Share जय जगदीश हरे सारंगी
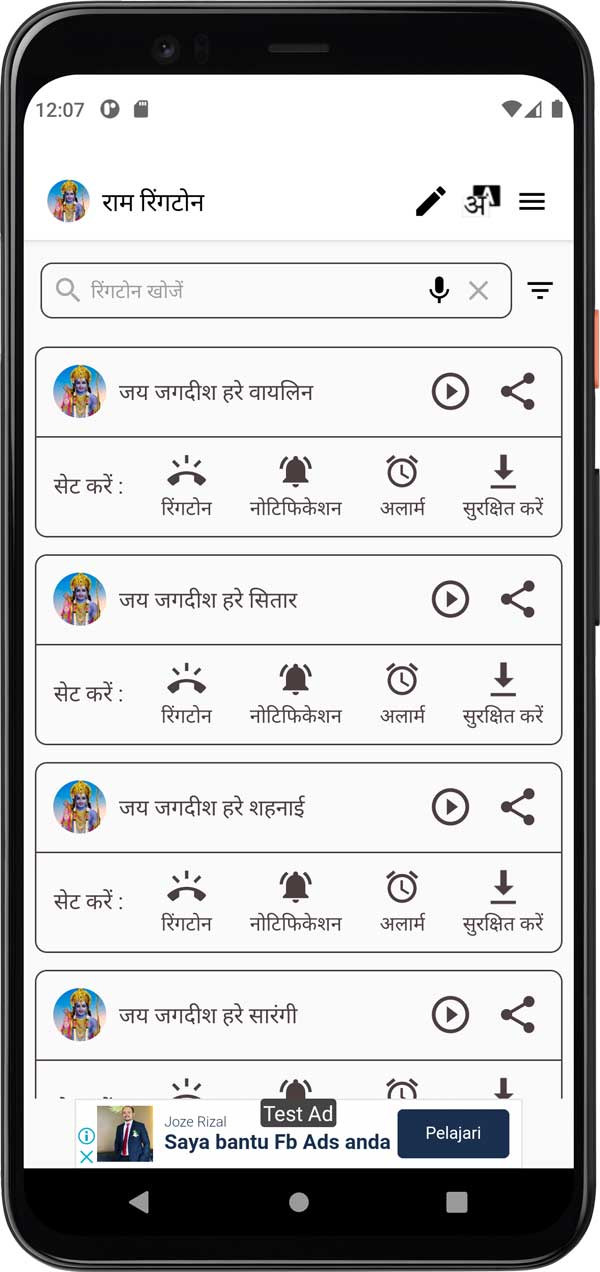This screenshot has width=600, height=1272. [x=517, y=1015]
